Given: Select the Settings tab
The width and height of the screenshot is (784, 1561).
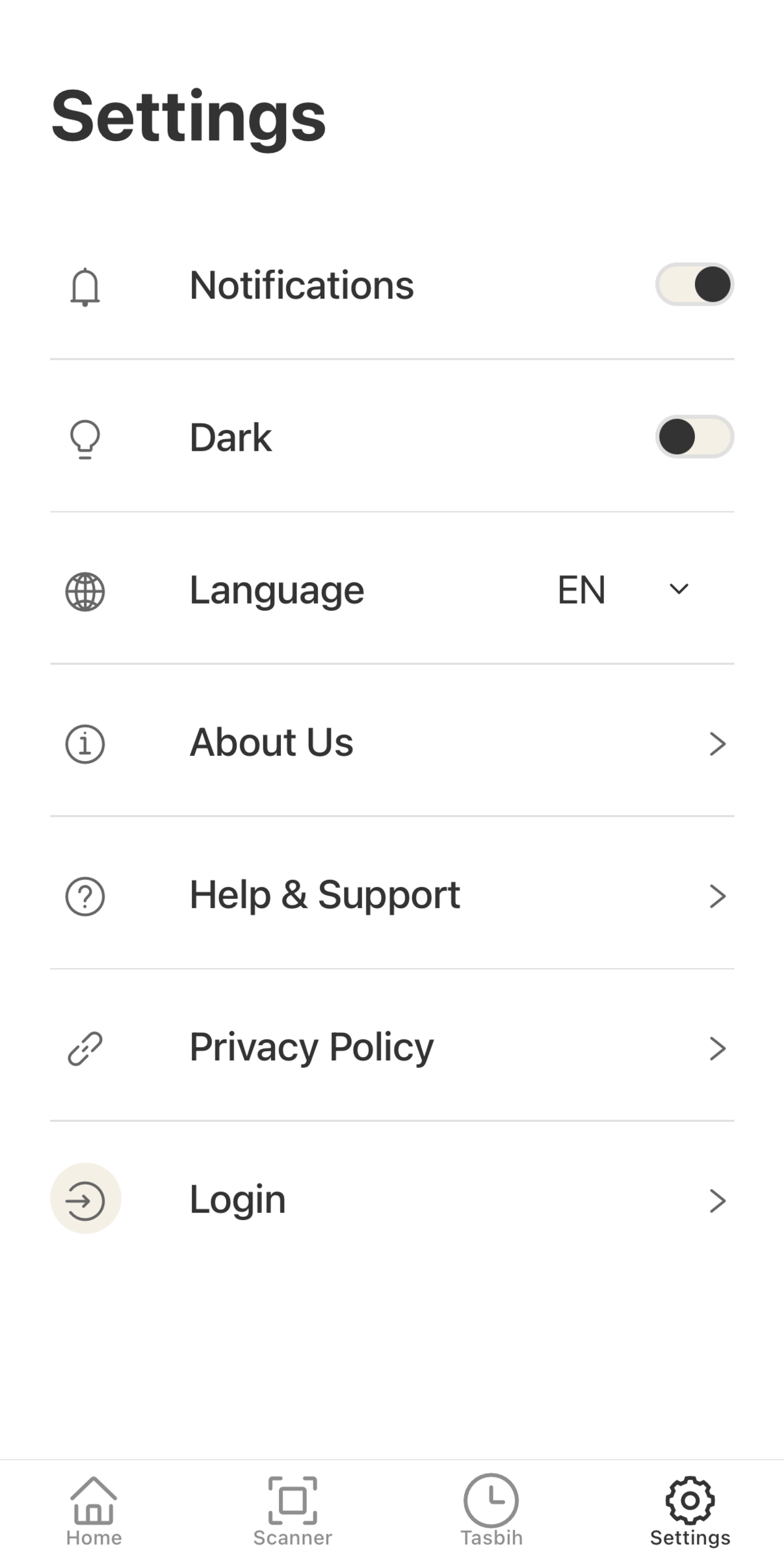Looking at the screenshot, I should pyautogui.click(x=690, y=1510).
